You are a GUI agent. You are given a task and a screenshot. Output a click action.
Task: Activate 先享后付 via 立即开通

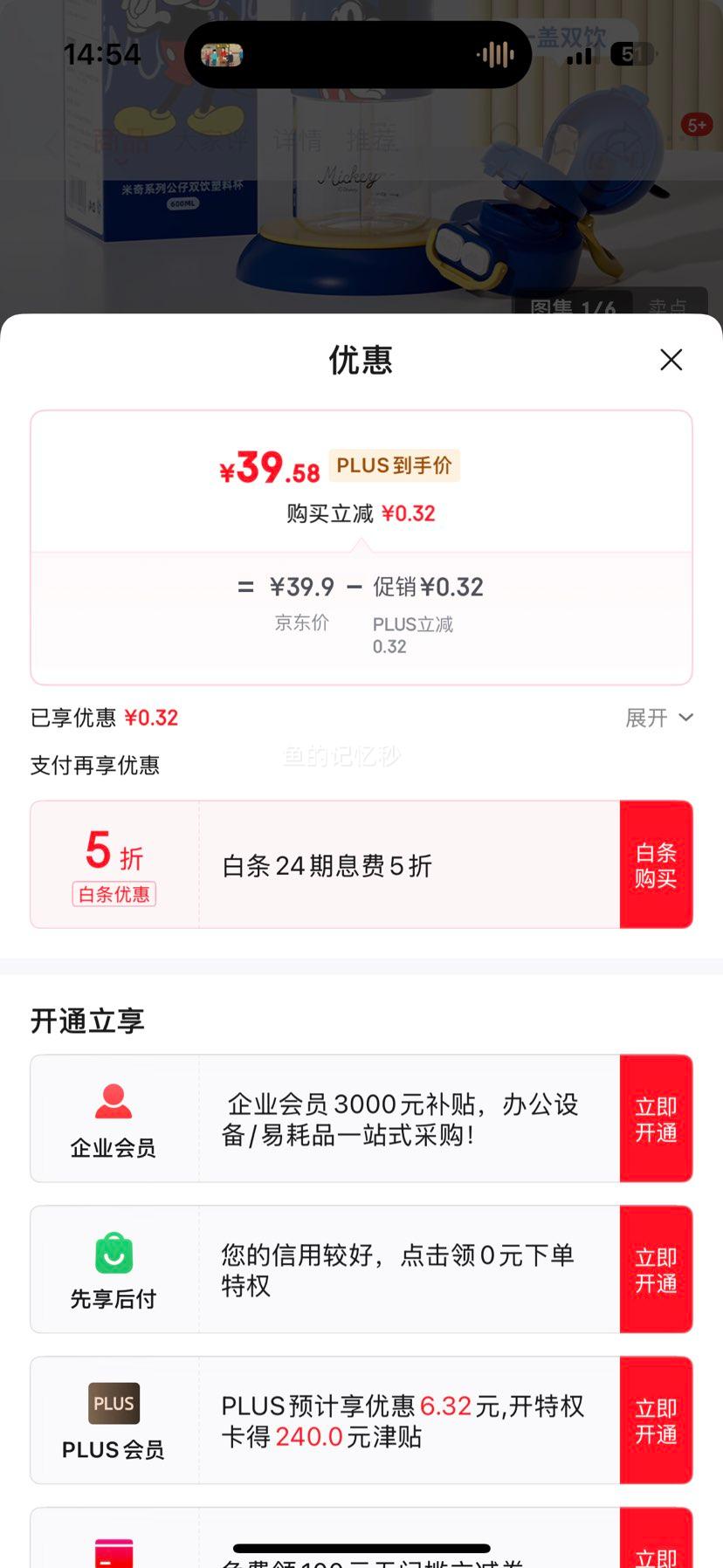pos(656,1269)
